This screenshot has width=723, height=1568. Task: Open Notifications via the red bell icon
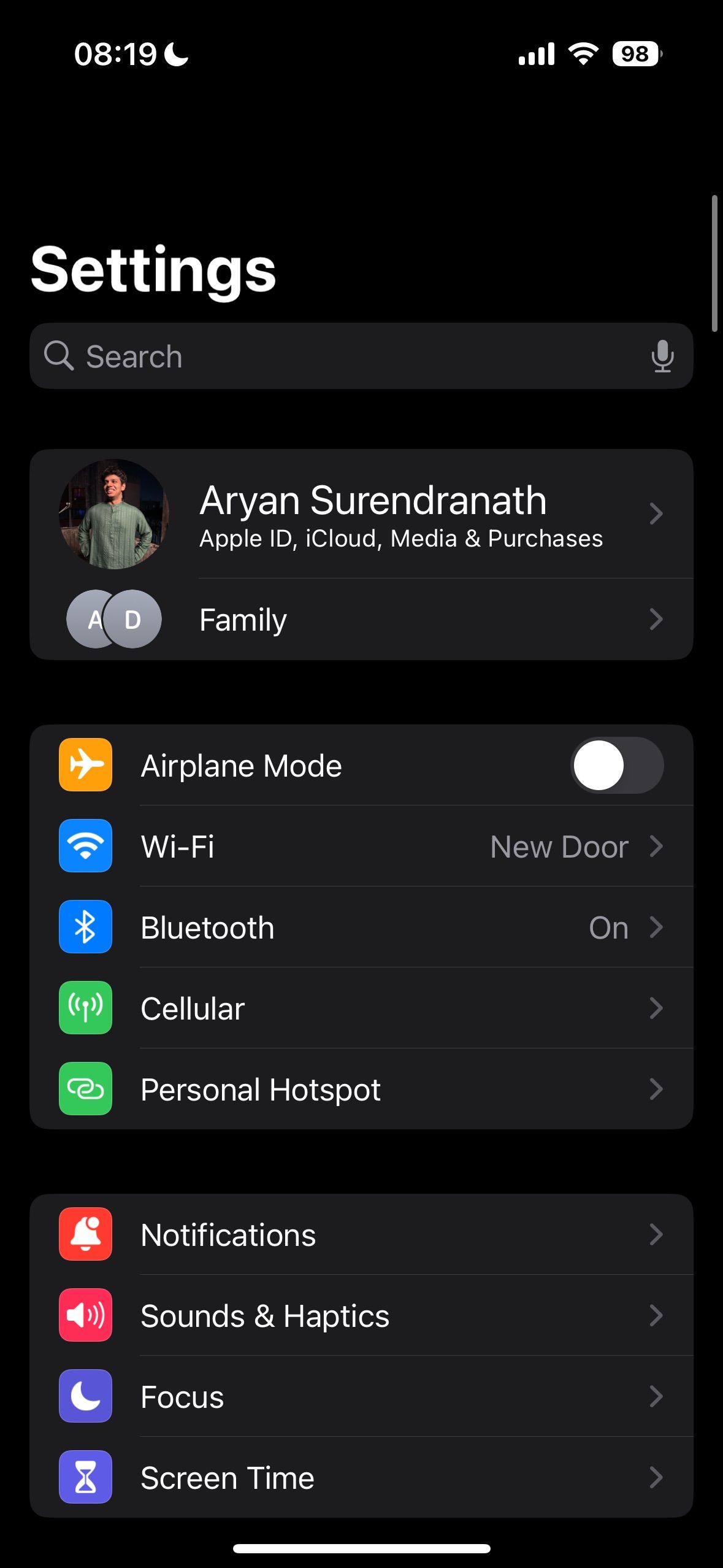pos(85,1235)
